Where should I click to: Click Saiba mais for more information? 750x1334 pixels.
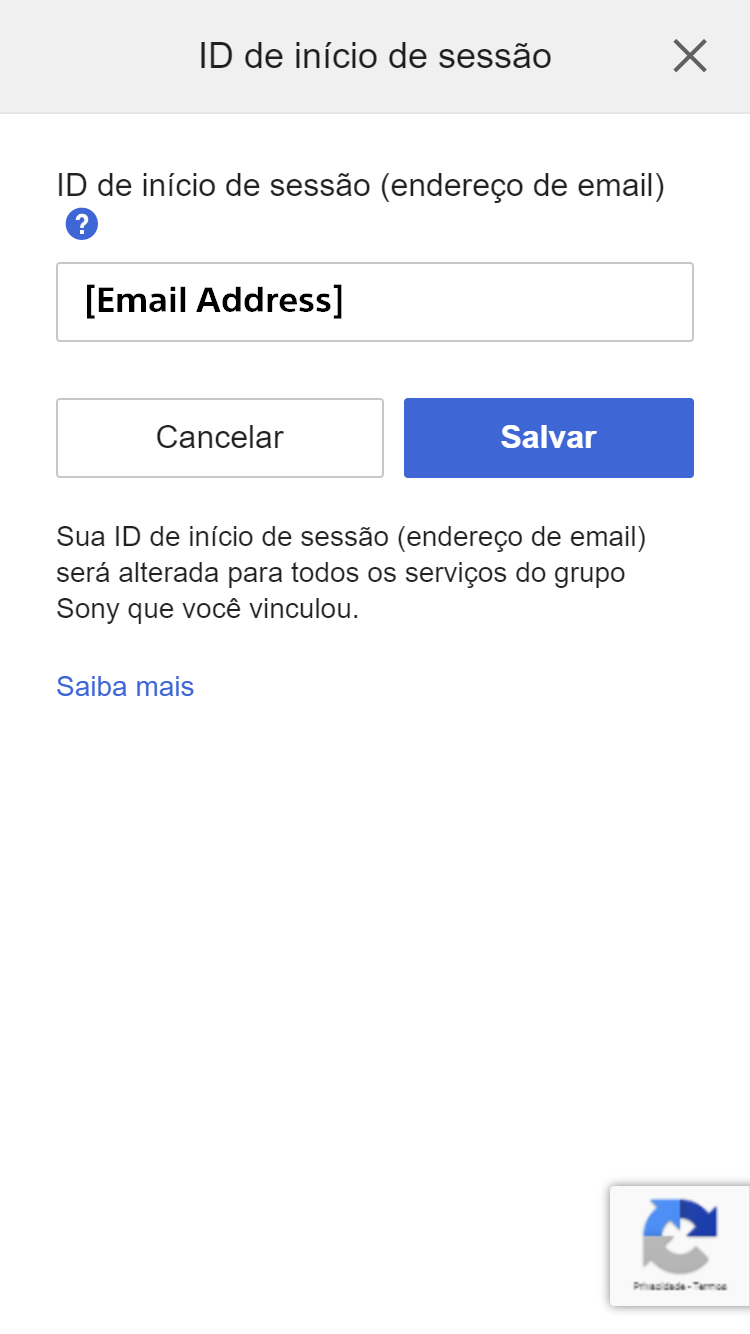[124, 686]
